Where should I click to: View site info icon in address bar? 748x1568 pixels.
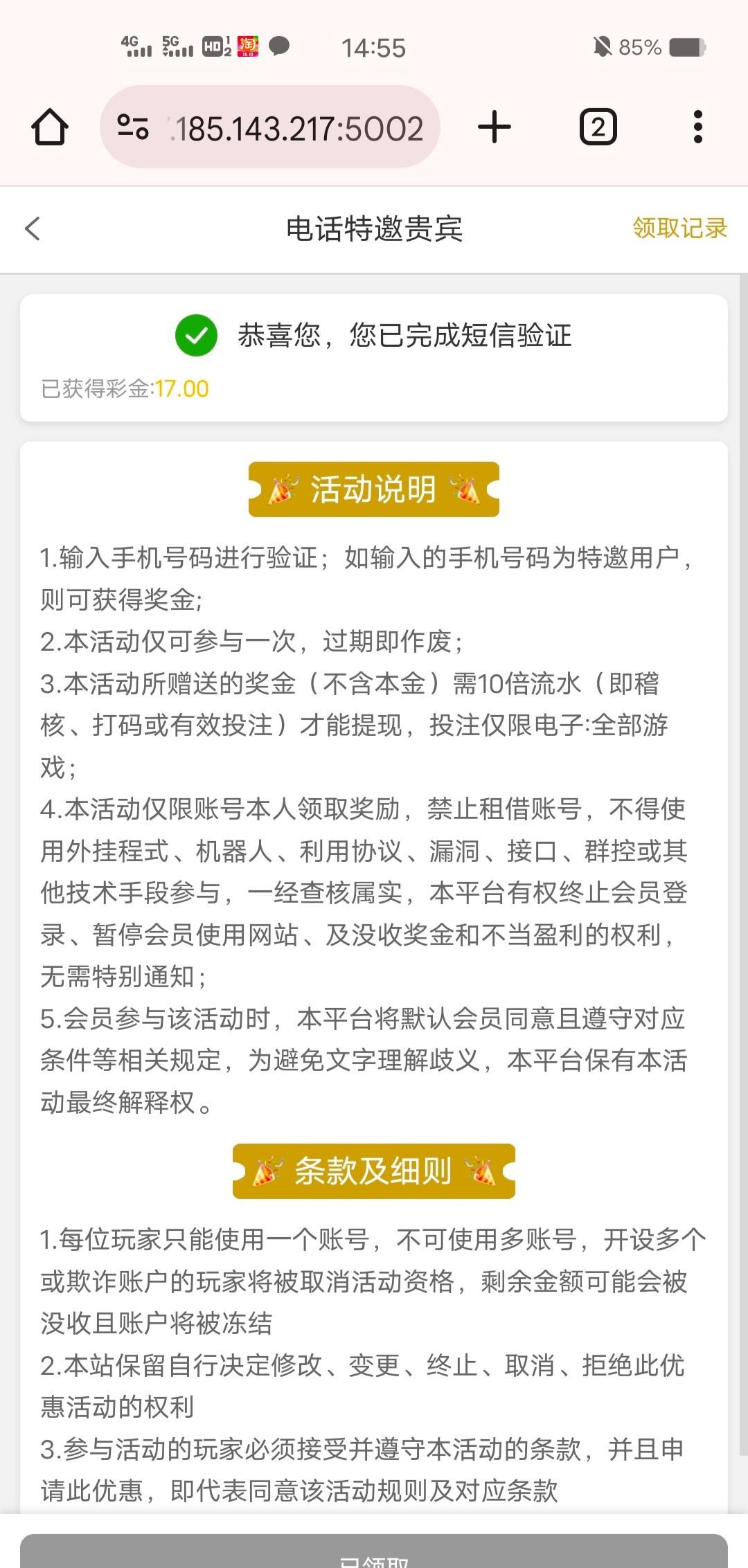133,127
